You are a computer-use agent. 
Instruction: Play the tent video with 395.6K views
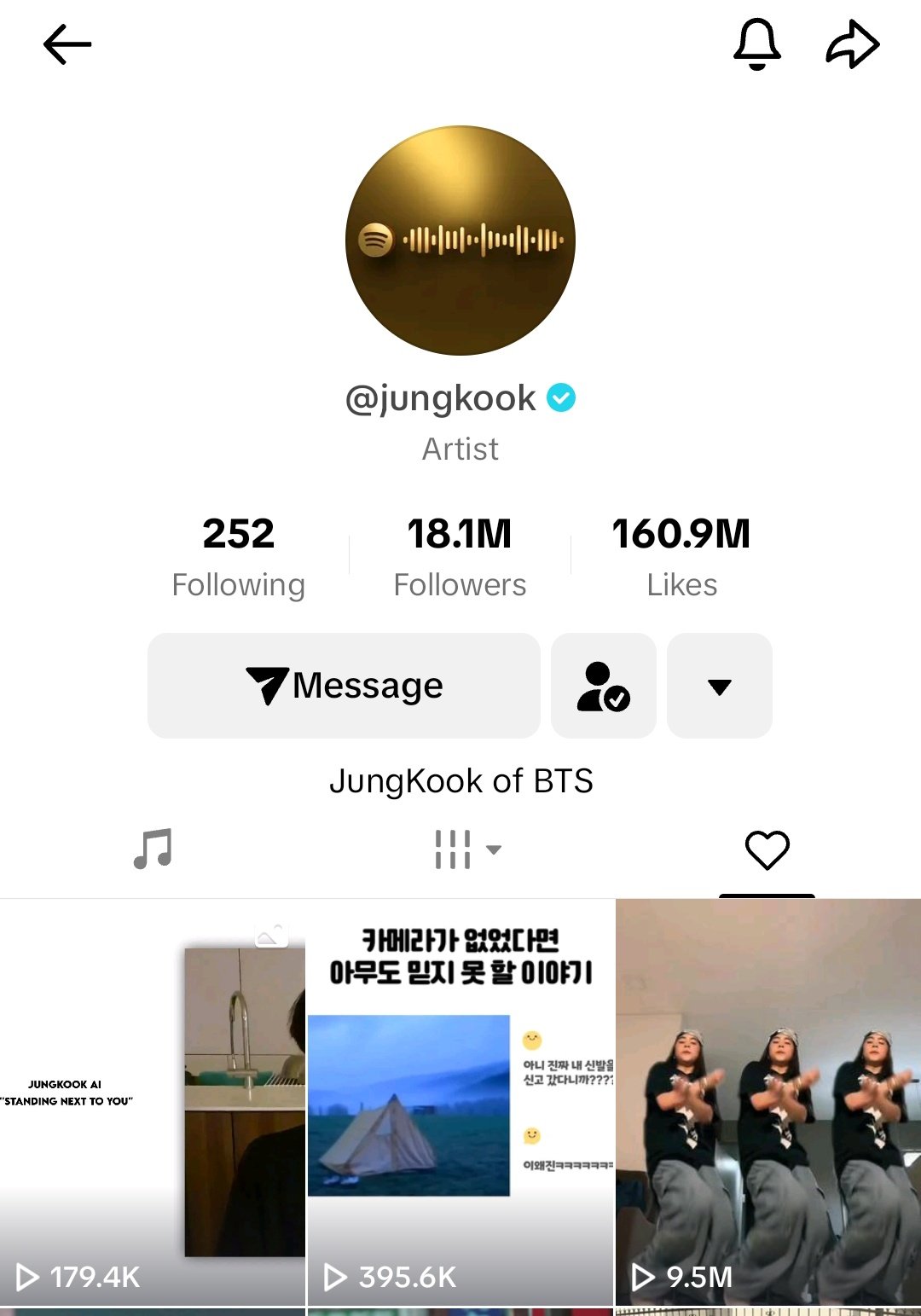(x=460, y=1100)
